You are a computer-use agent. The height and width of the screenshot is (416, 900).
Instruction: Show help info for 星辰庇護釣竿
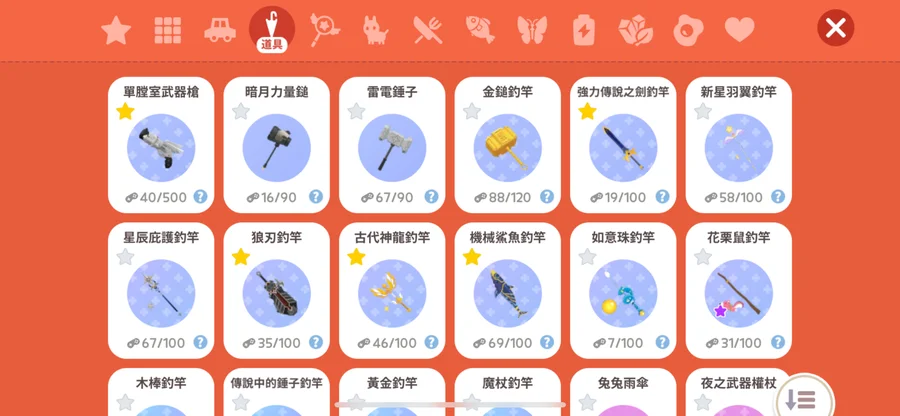coord(200,343)
